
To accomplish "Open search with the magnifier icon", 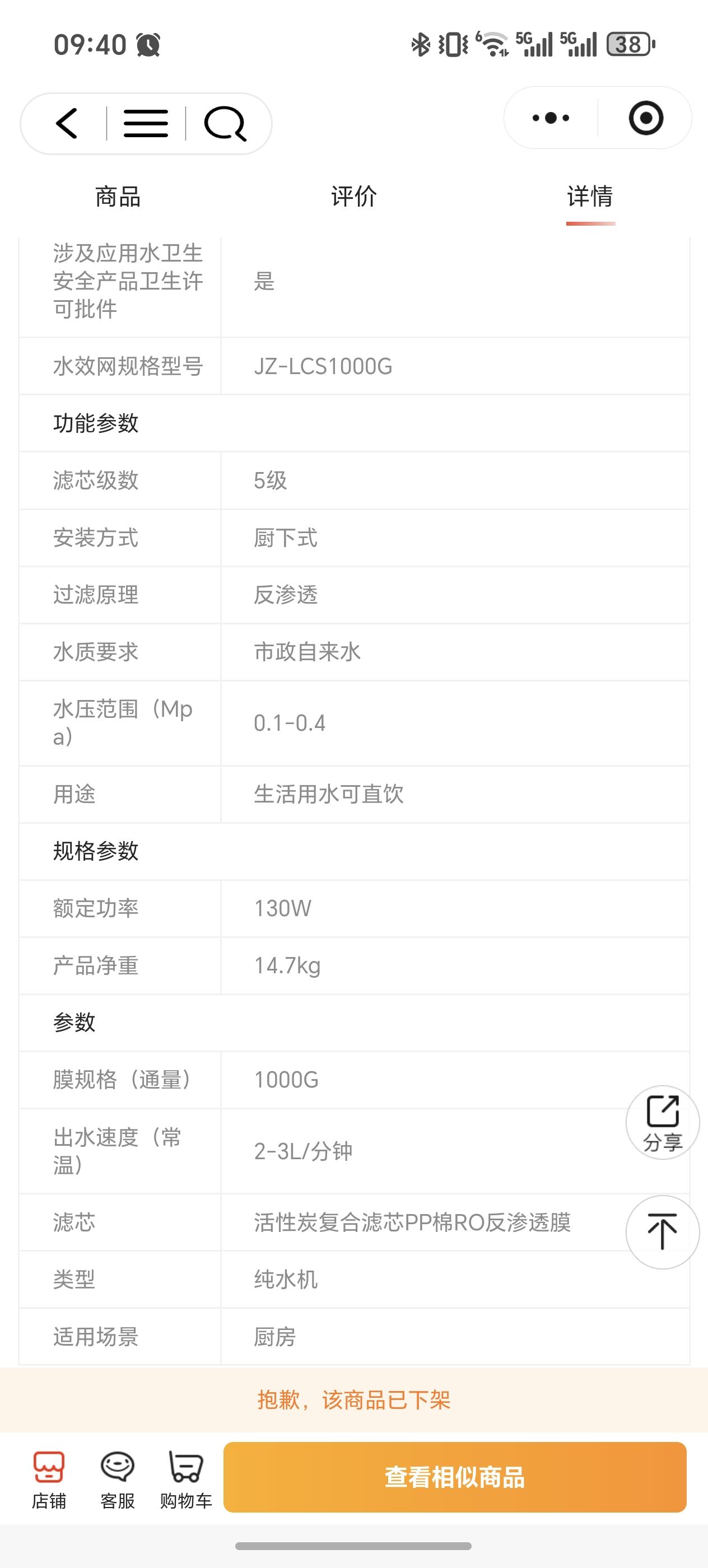I will (x=225, y=124).
